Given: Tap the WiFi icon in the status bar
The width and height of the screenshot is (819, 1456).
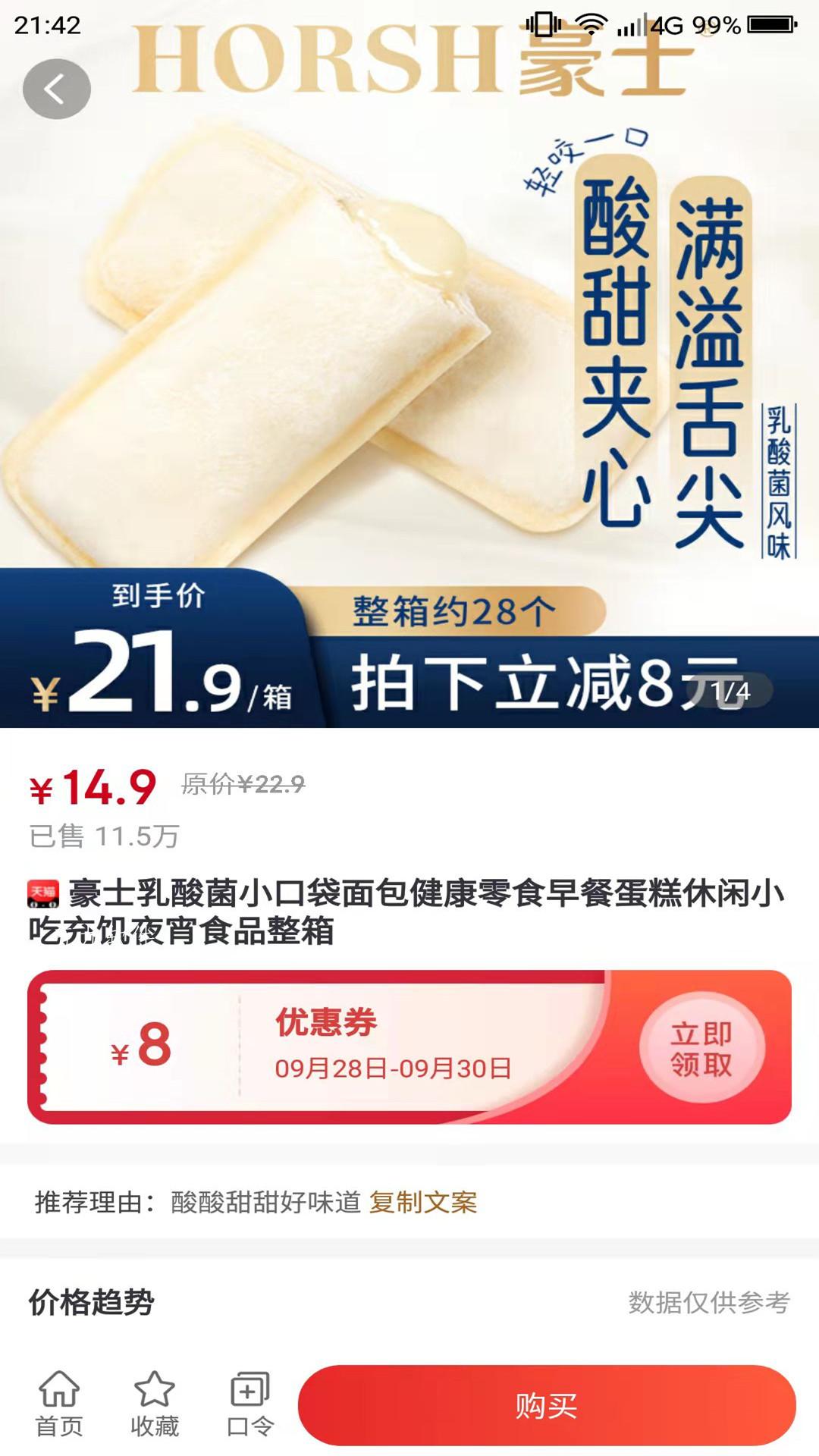Looking at the screenshot, I should (x=591, y=23).
